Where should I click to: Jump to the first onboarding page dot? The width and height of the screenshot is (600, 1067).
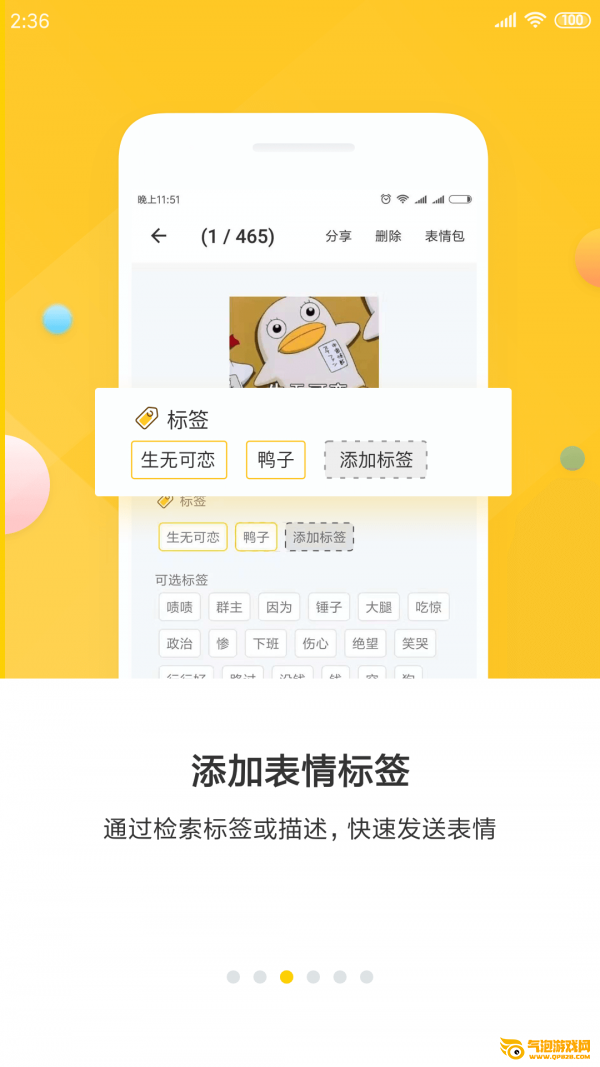tap(233, 977)
